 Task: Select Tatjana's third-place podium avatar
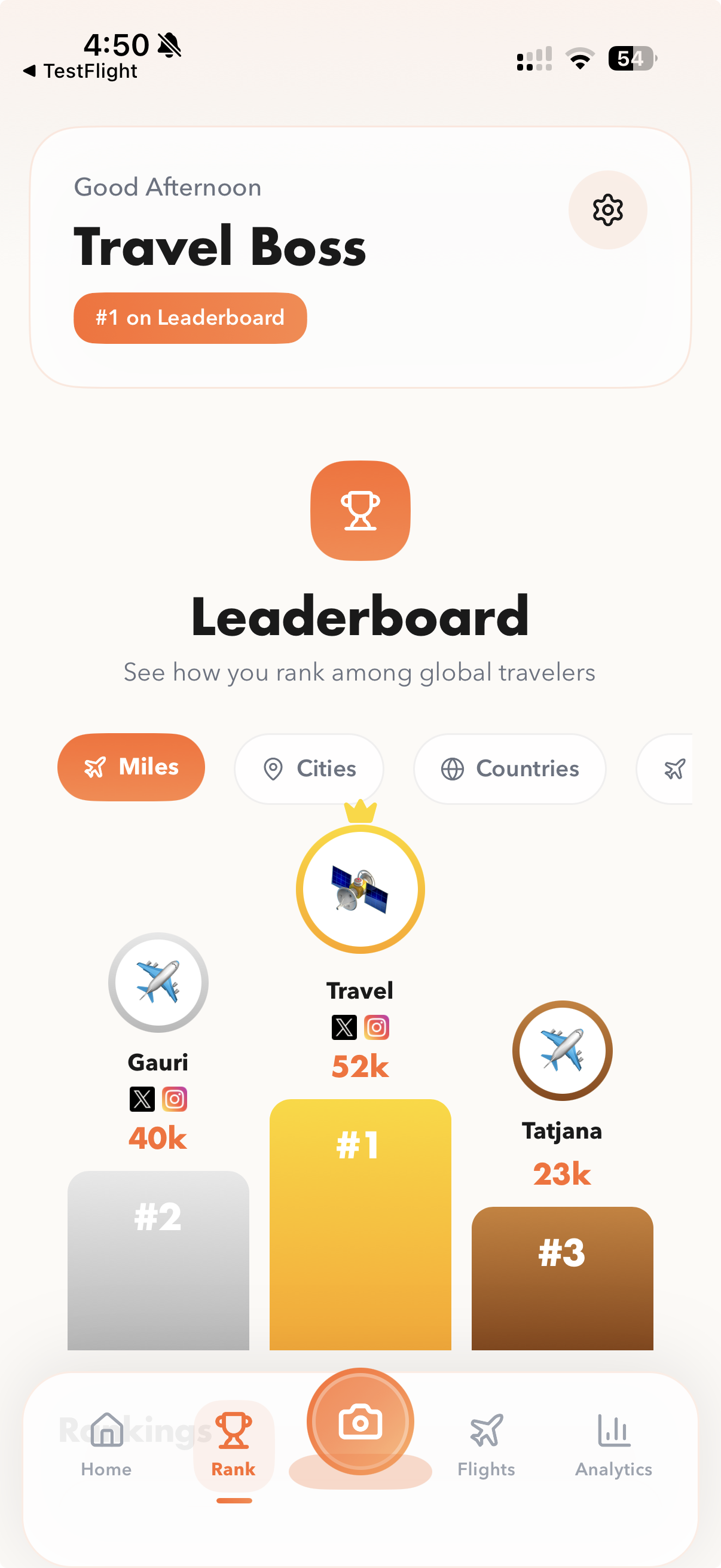pos(561,1053)
